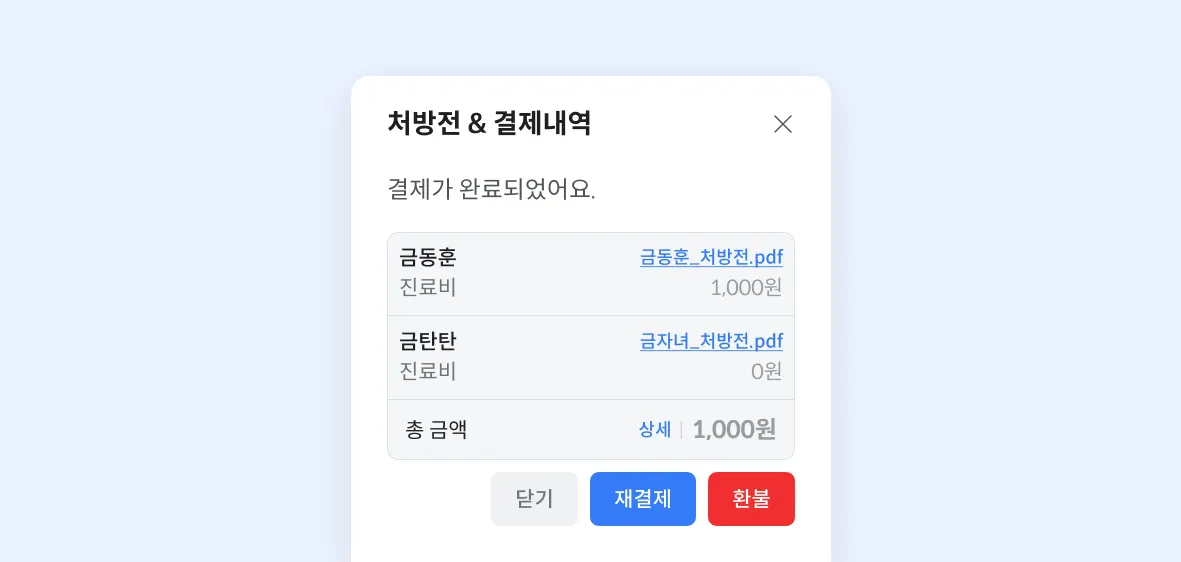
Task: Open the 금자녀_처방전.pdf link
Action: tap(711, 341)
